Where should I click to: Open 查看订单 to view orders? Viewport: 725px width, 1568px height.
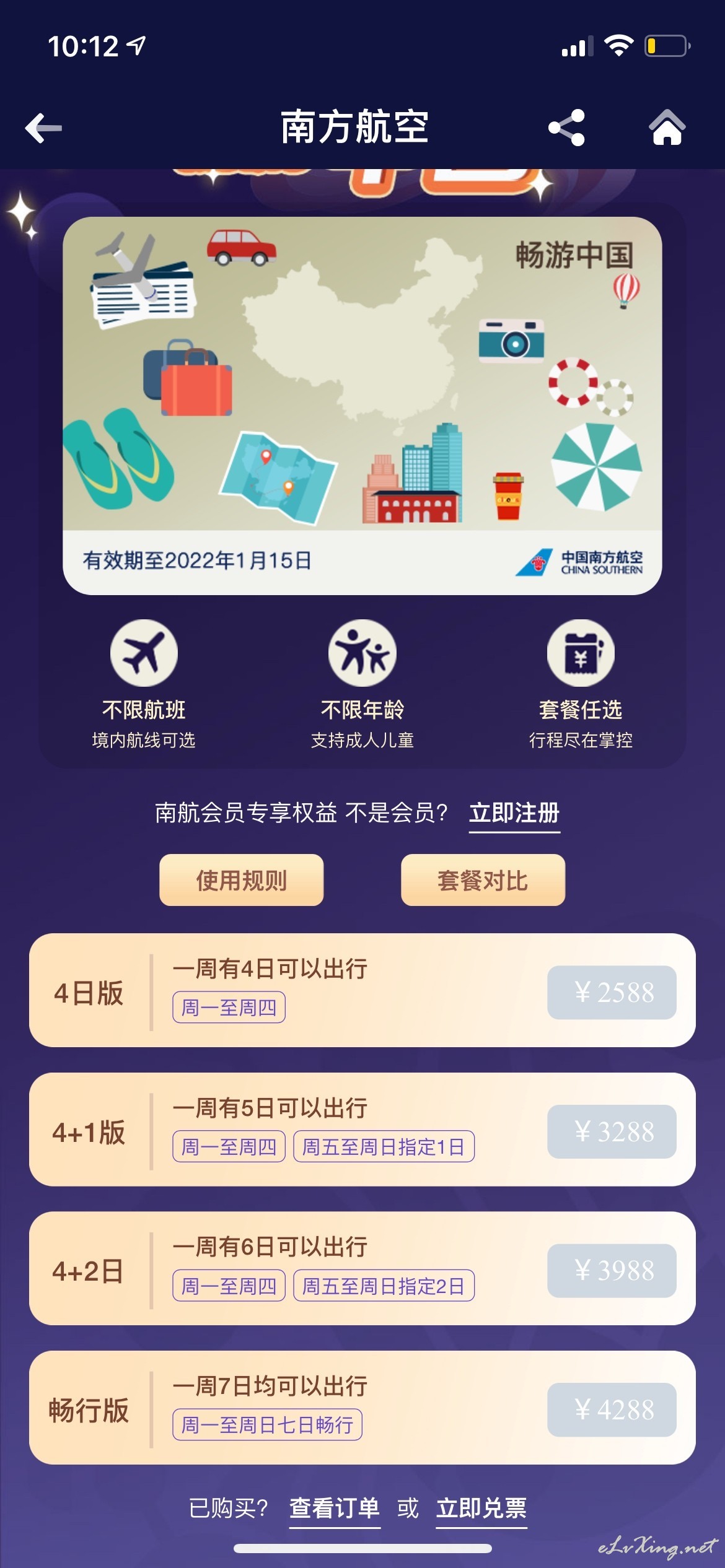tap(335, 1509)
